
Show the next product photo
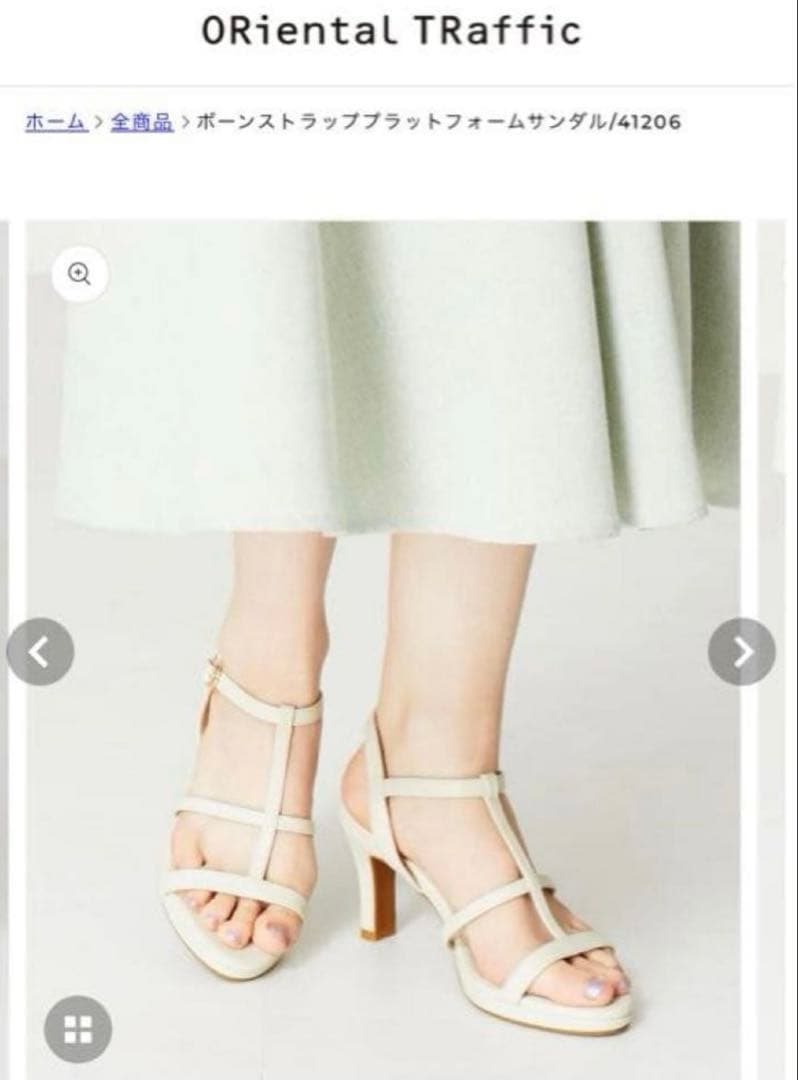tap(741, 652)
